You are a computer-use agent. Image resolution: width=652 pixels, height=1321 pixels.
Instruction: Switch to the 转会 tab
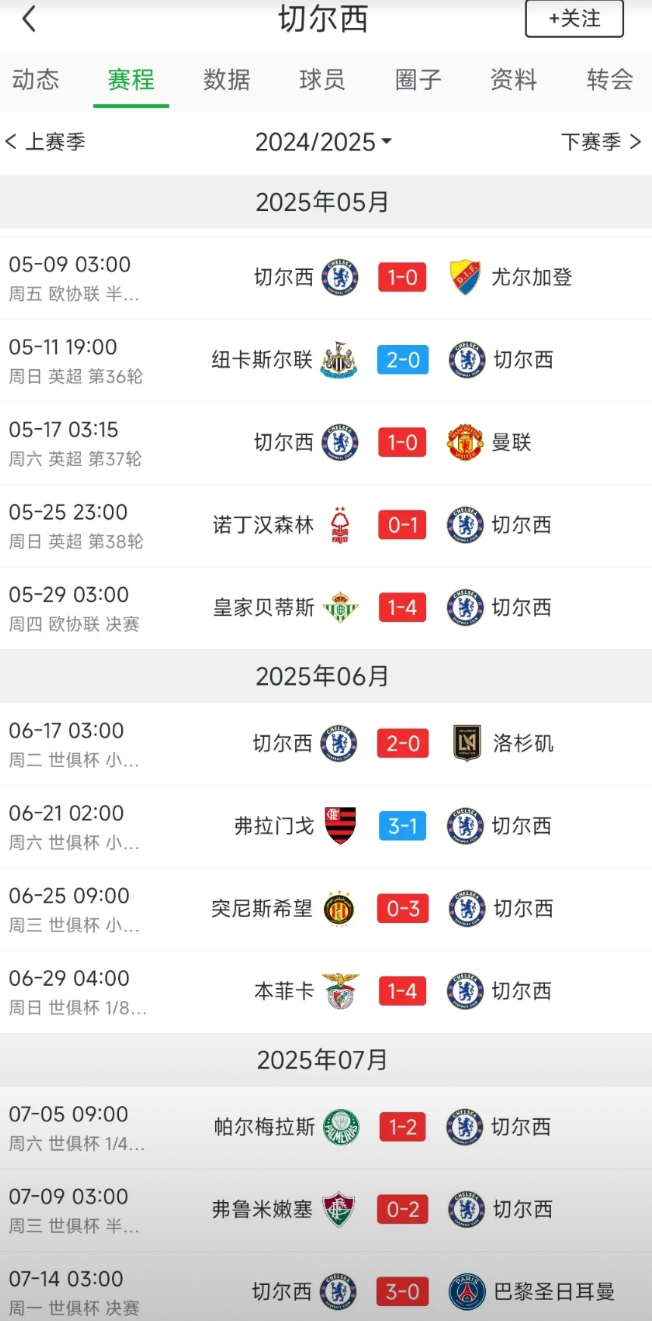(x=609, y=80)
